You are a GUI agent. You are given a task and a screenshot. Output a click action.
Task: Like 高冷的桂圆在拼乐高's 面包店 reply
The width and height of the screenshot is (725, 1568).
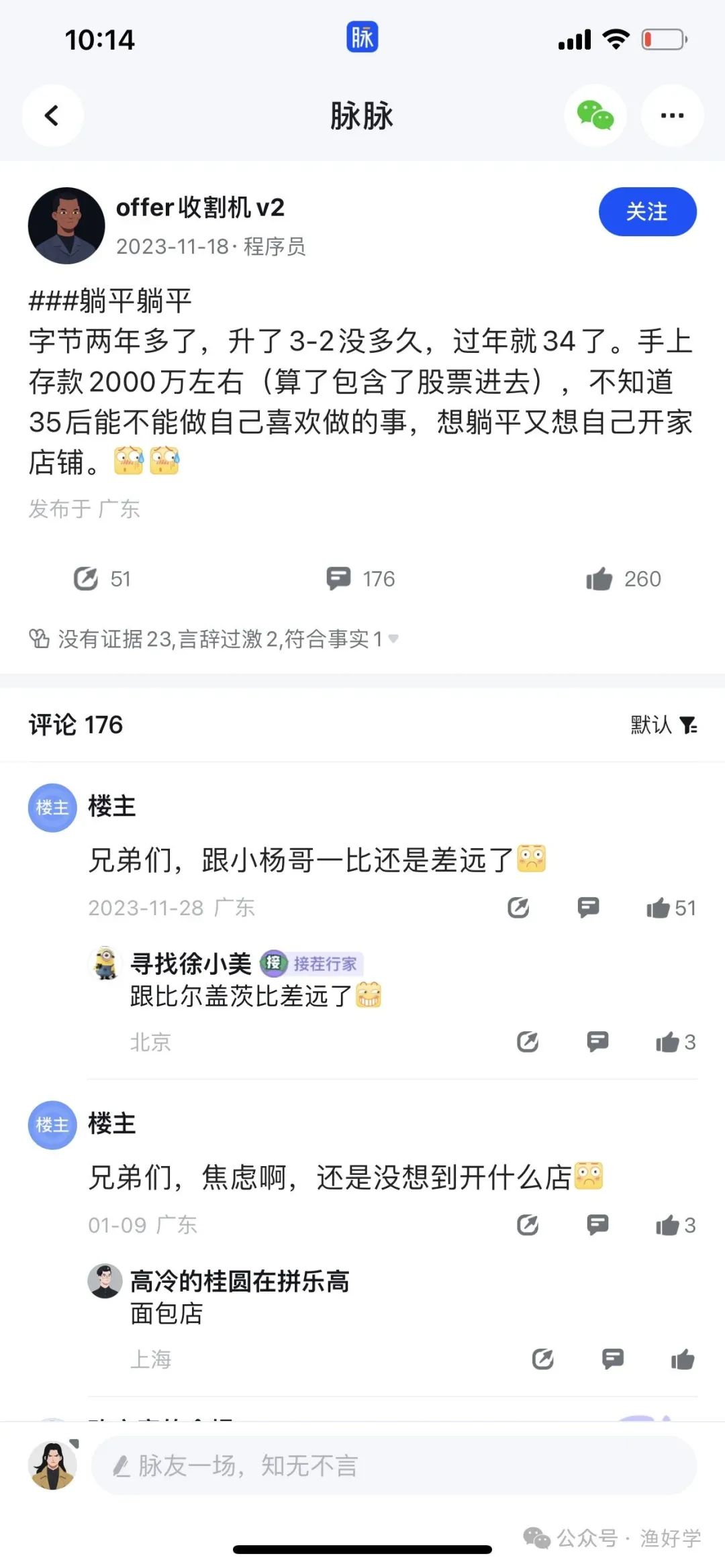click(x=683, y=1359)
